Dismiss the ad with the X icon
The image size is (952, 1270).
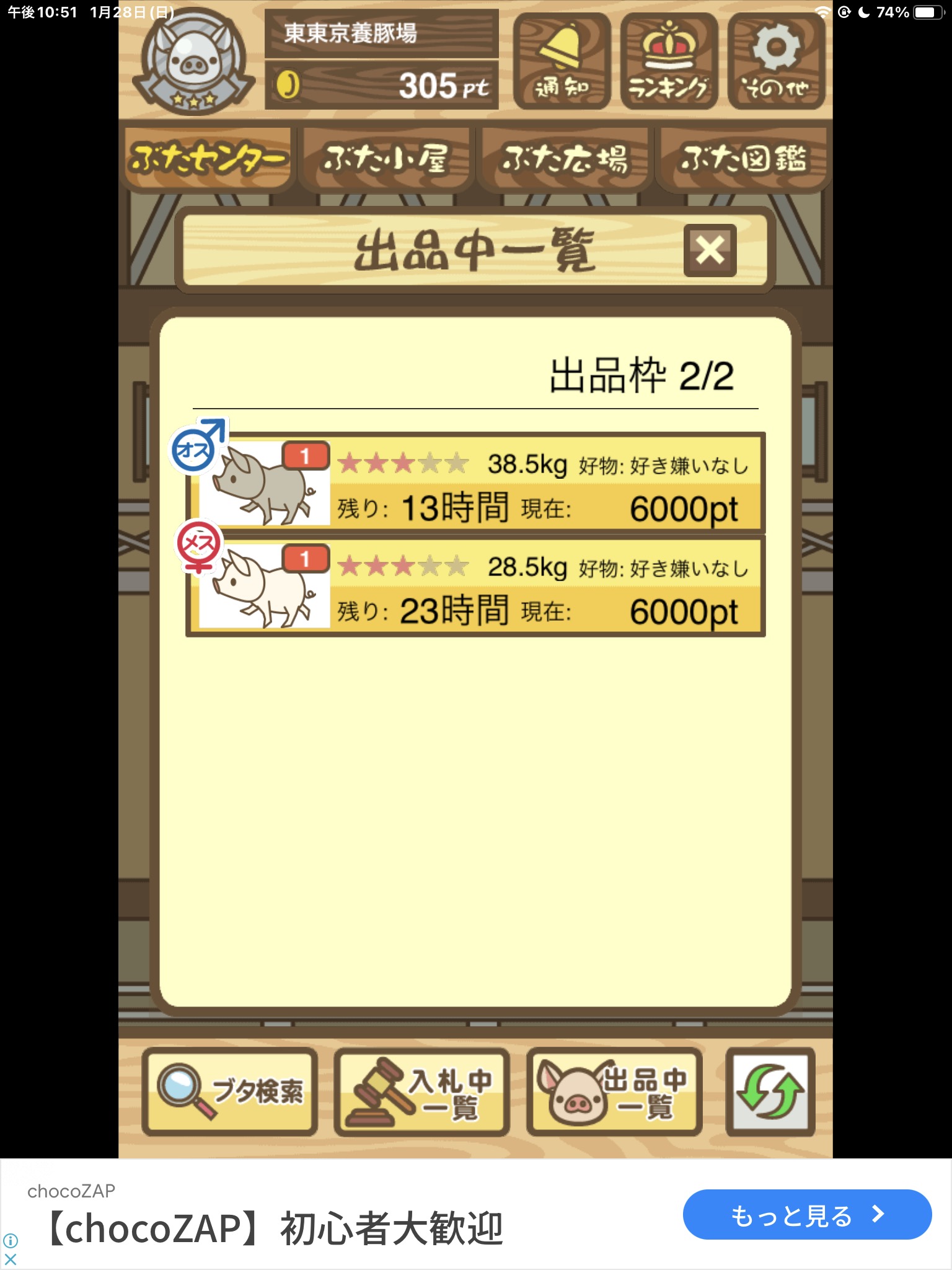(x=11, y=1259)
